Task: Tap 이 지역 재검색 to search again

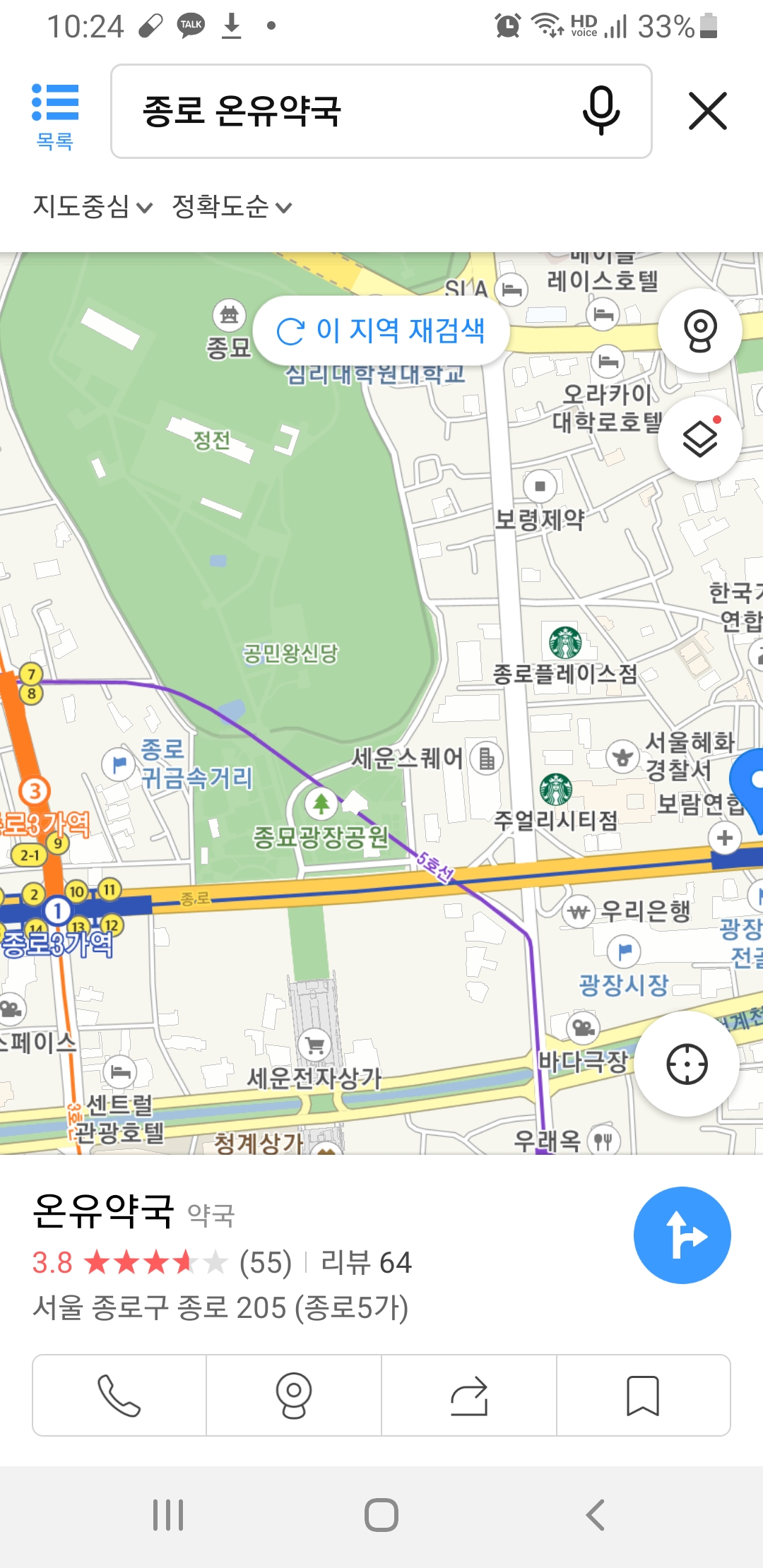Action: click(x=381, y=331)
